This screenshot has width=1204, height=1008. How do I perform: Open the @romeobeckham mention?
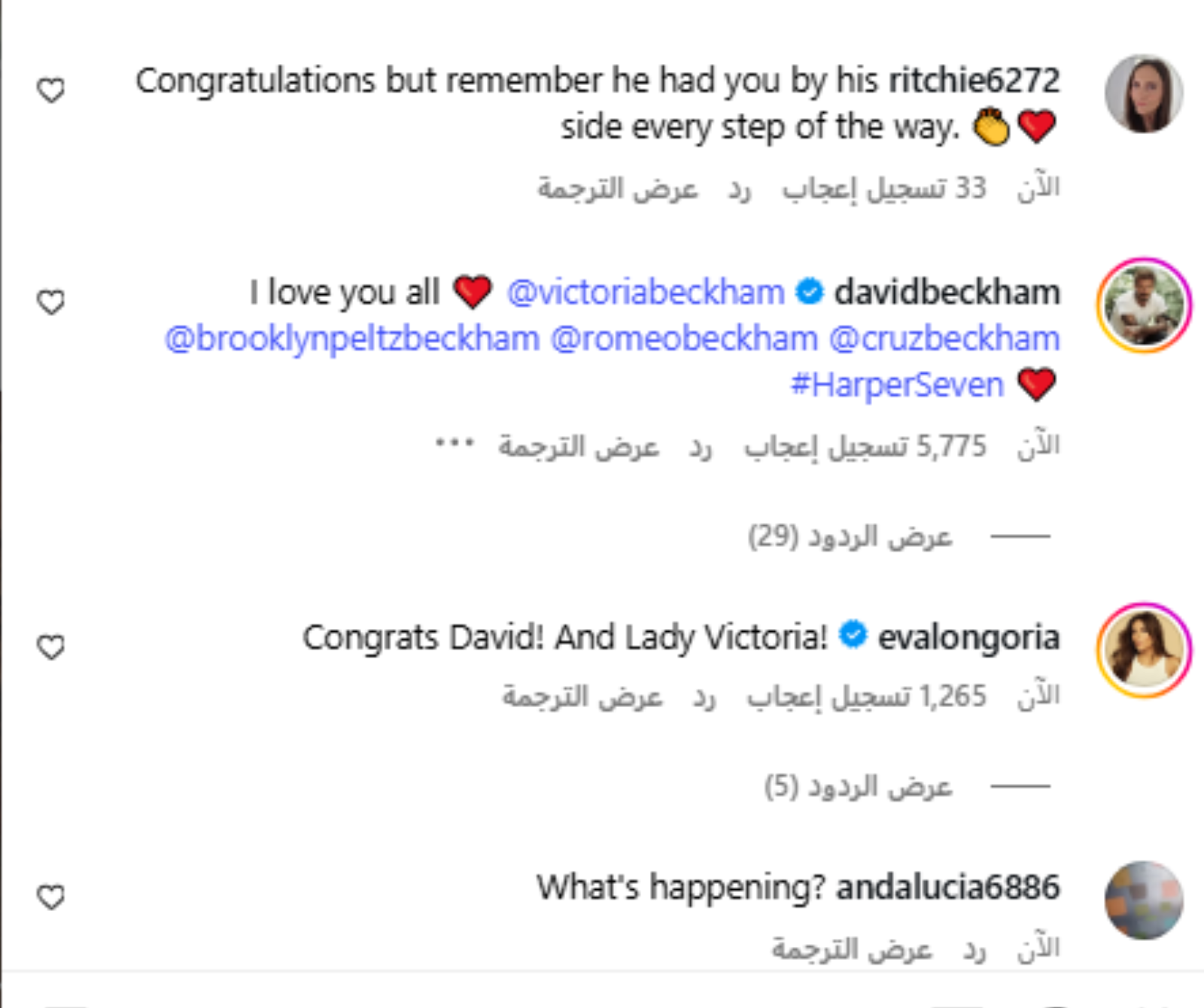click(x=684, y=339)
